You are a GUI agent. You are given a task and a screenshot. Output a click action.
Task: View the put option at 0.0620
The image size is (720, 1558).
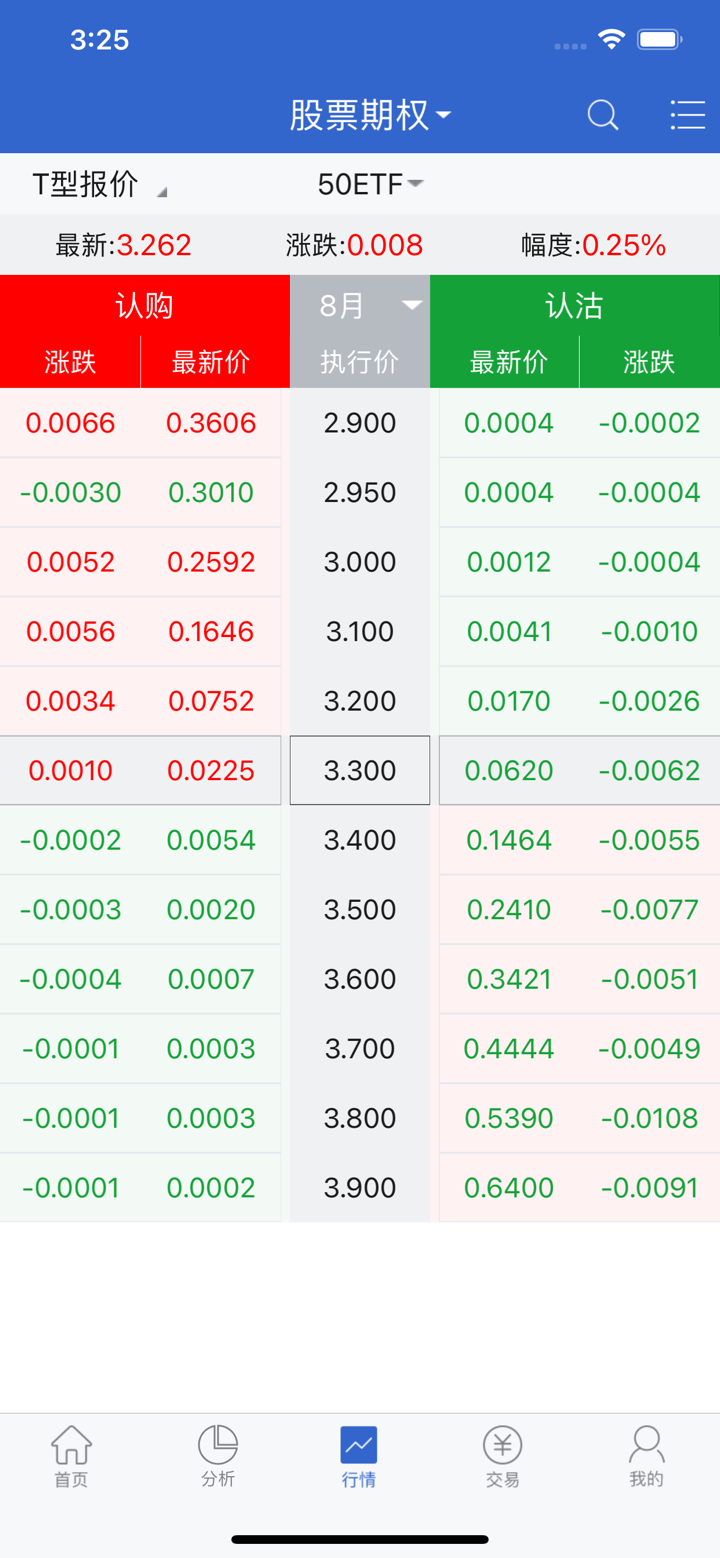[x=509, y=771]
